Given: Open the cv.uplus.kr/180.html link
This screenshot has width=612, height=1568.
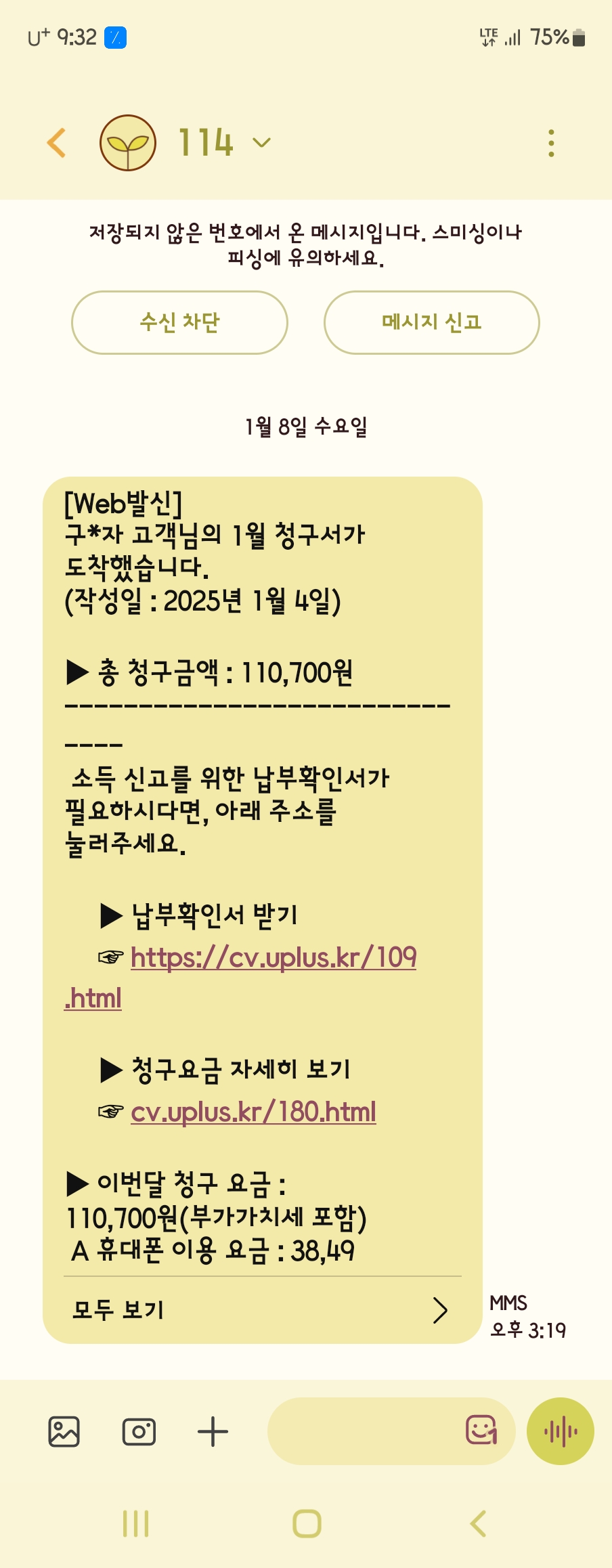Looking at the screenshot, I should point(253,1112).
